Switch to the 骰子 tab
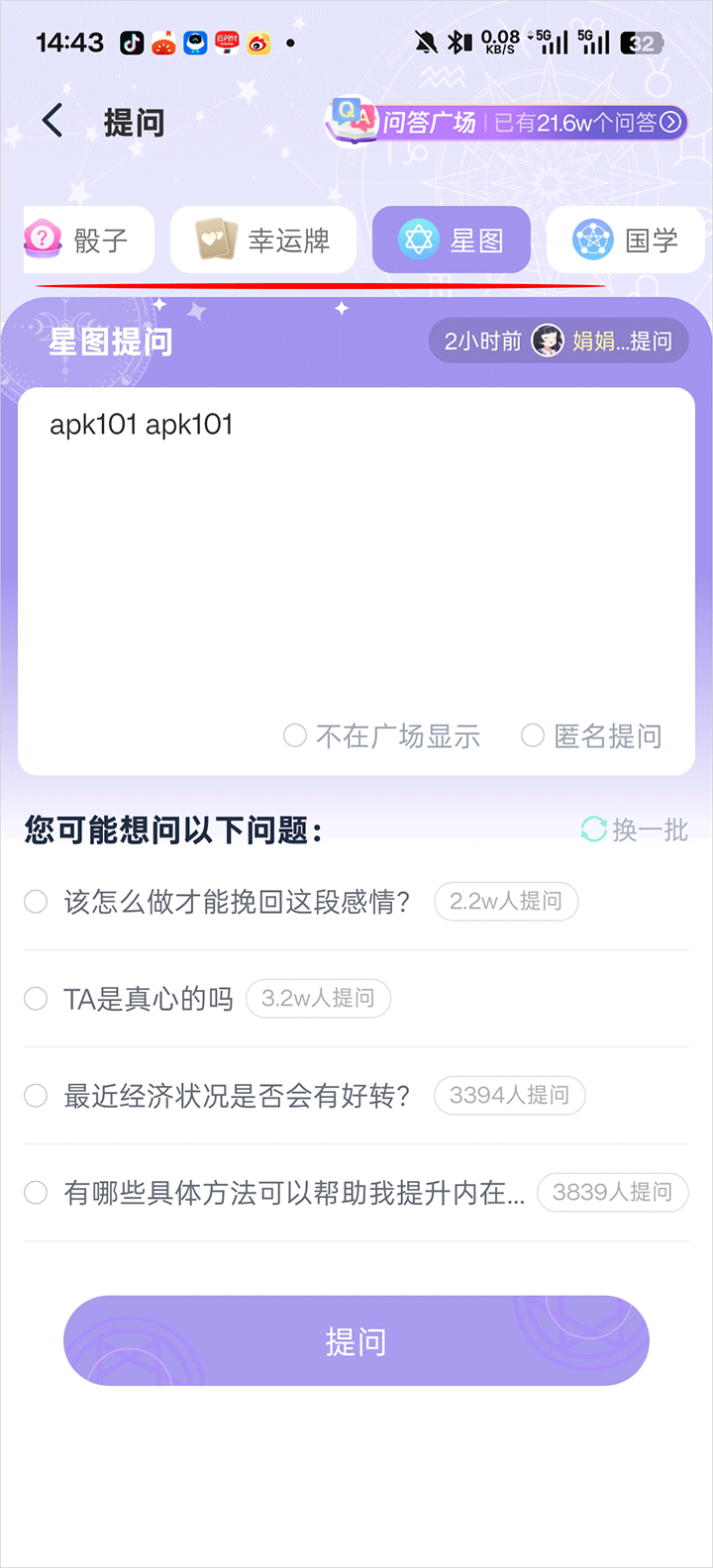713x1568 pixels. pos(87,240)
